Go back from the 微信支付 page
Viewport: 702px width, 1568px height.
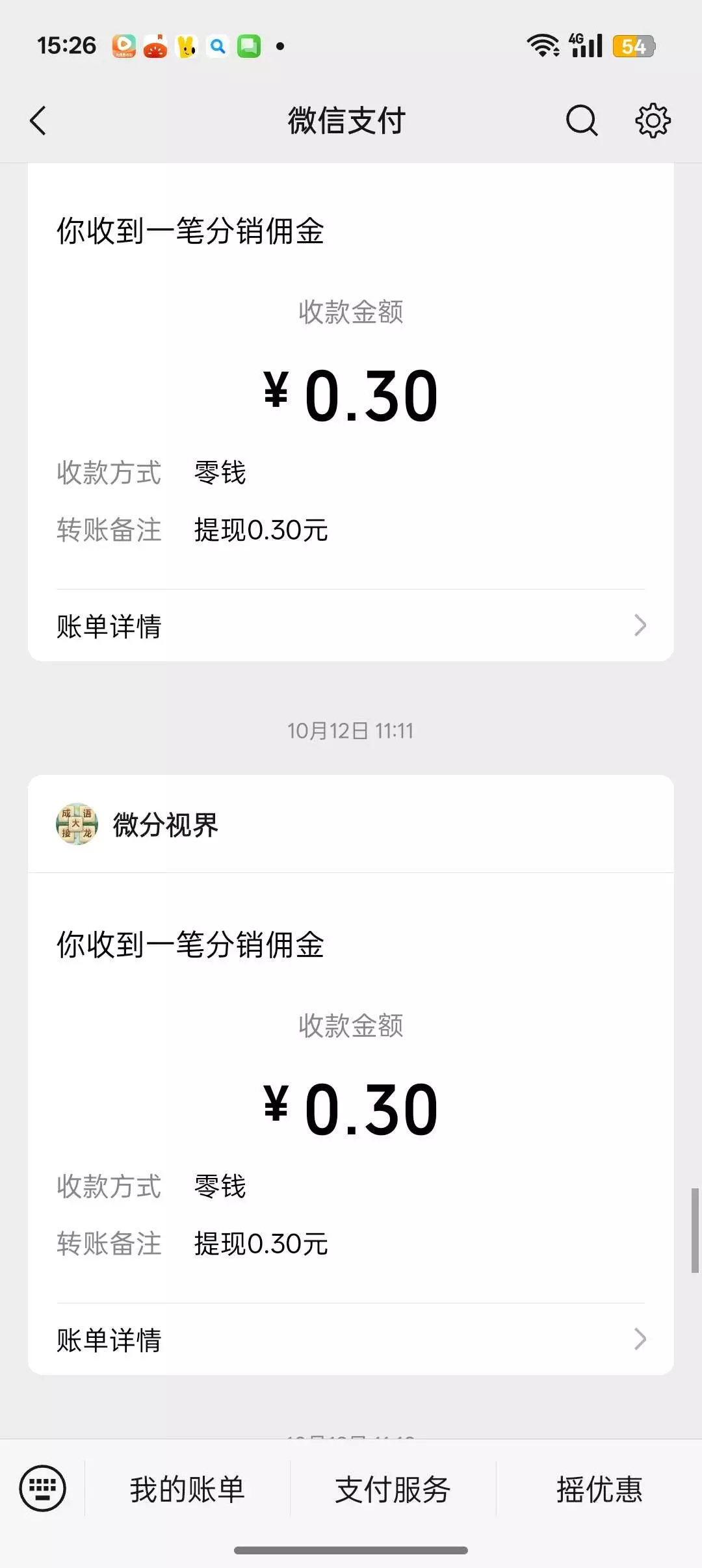click(x=39, y=121)
